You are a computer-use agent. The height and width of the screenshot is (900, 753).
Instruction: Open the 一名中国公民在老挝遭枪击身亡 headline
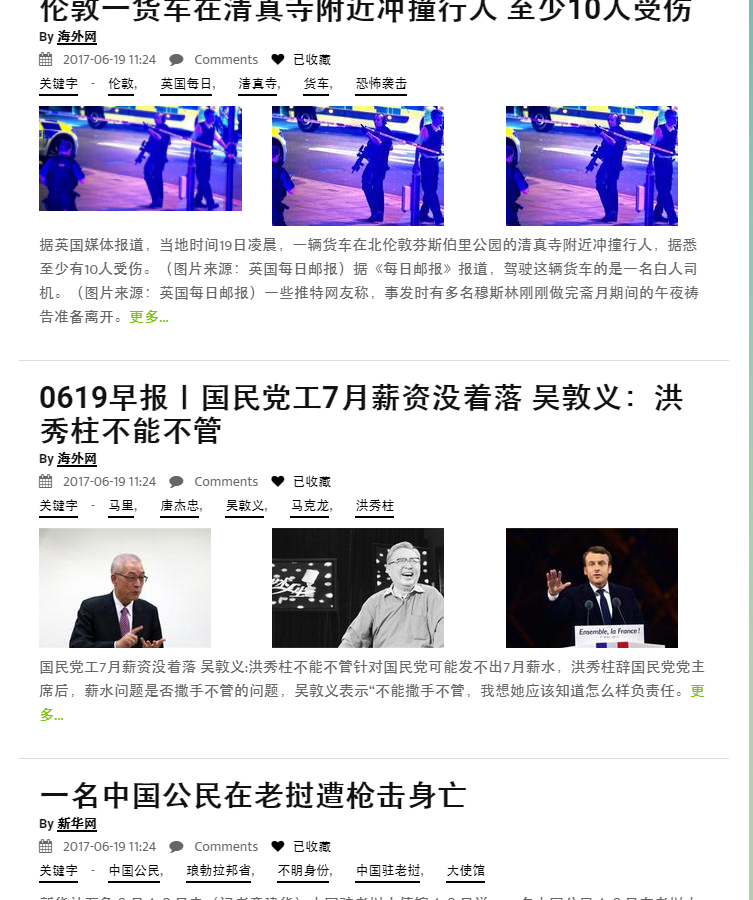[x=252, y=796]
